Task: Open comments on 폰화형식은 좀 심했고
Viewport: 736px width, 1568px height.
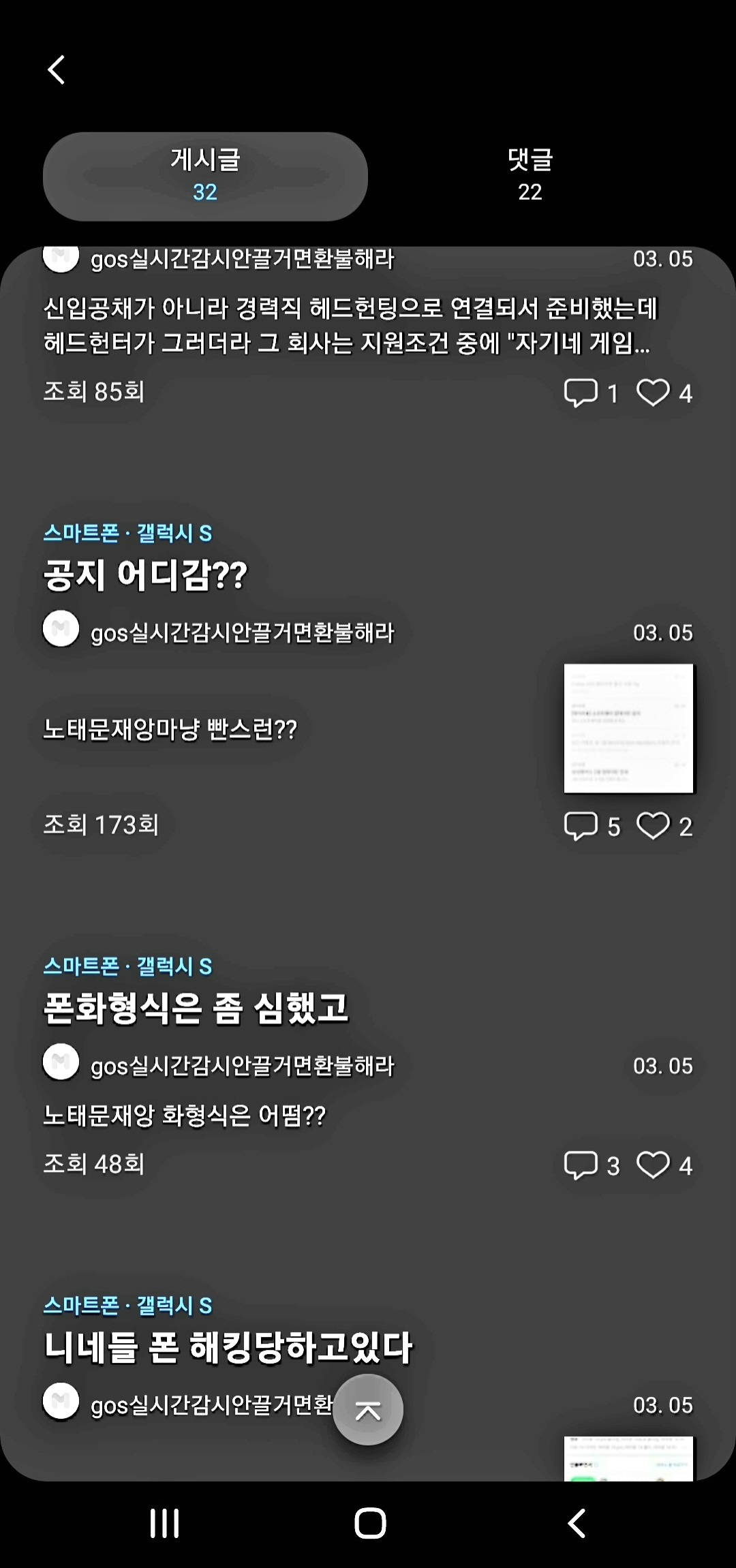Action: pyautogui.click(x=592, y=1165)
